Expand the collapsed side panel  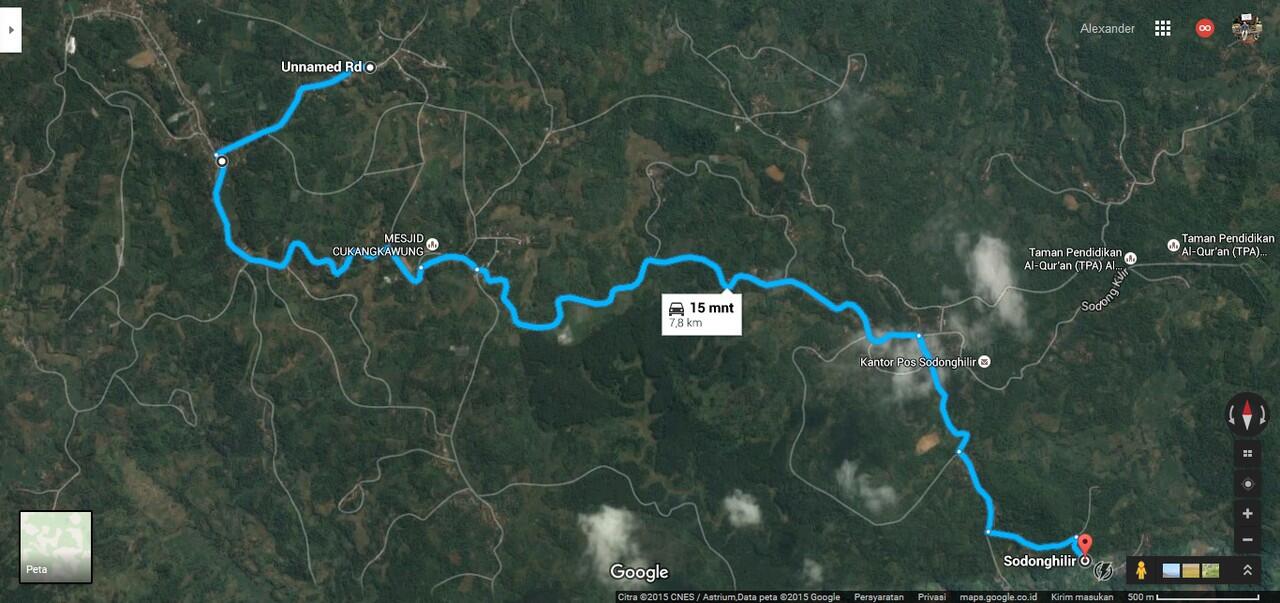[11, 30]
